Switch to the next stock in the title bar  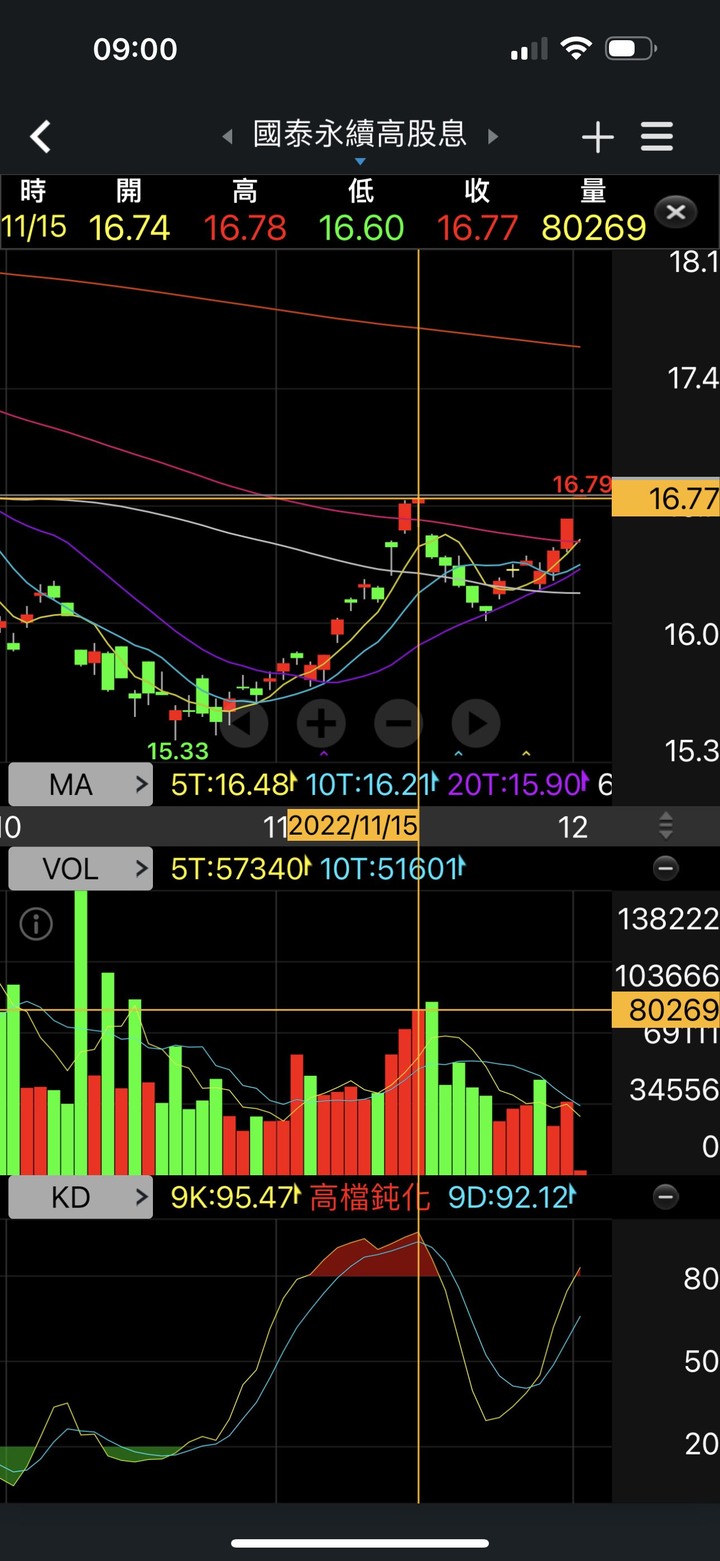(492, 136)
